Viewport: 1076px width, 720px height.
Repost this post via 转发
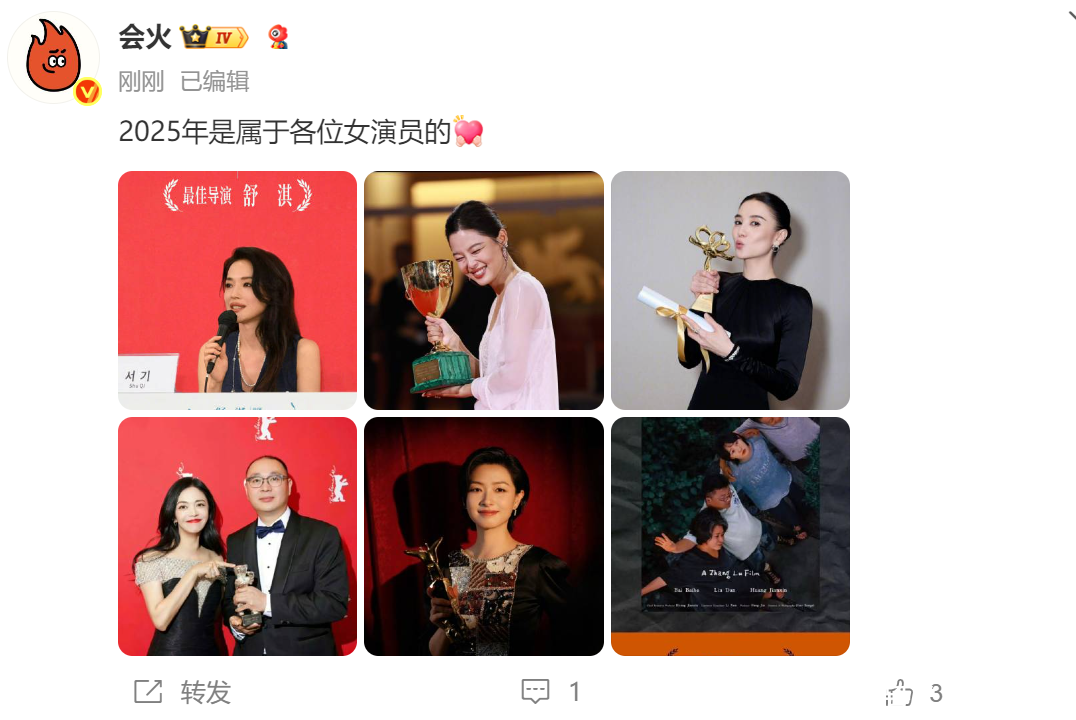[x=182, y=692]
